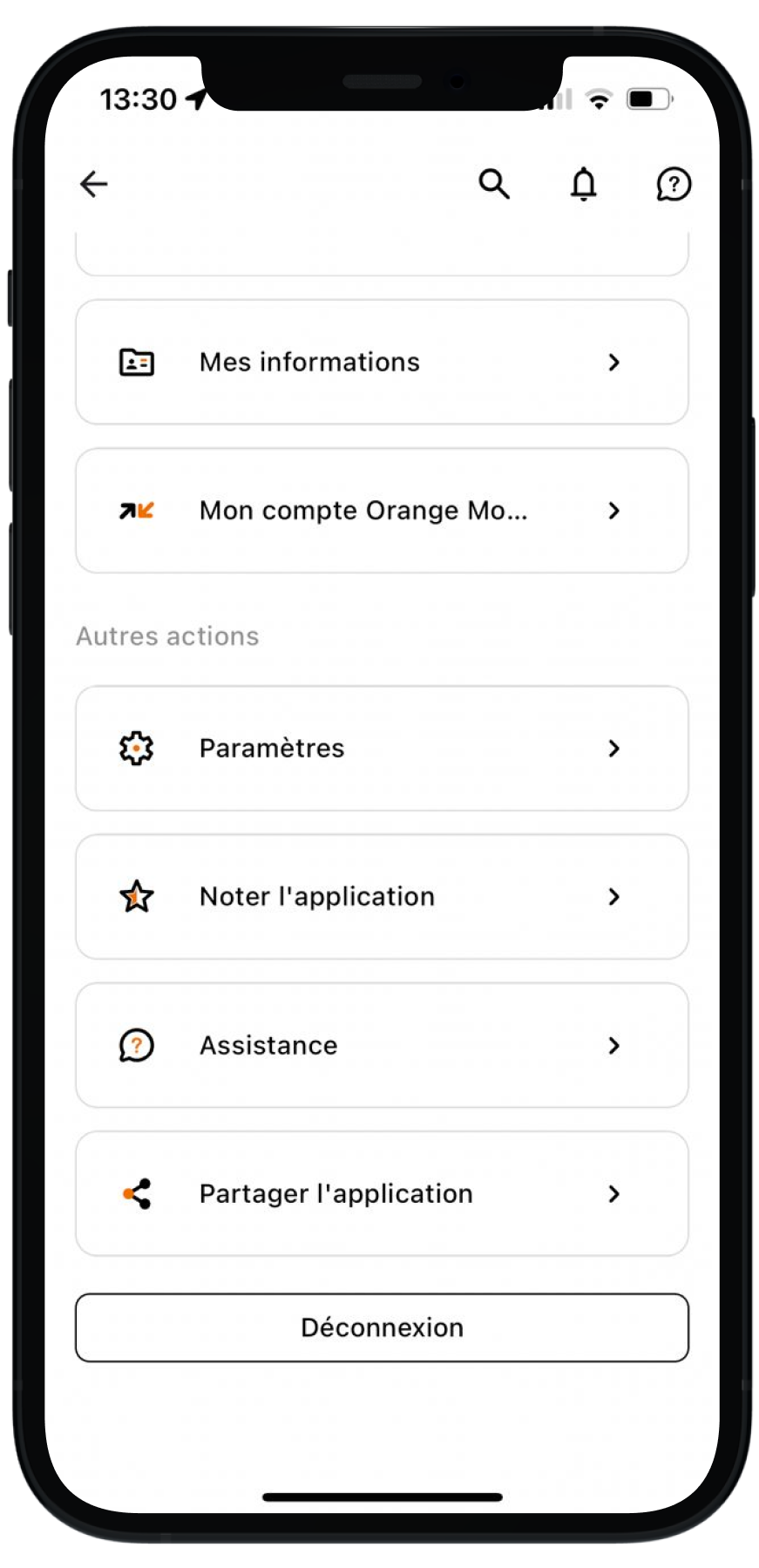Open the notifications bell
The width and height of the screenshot is (759, 1568).
[x=583, y=184]
